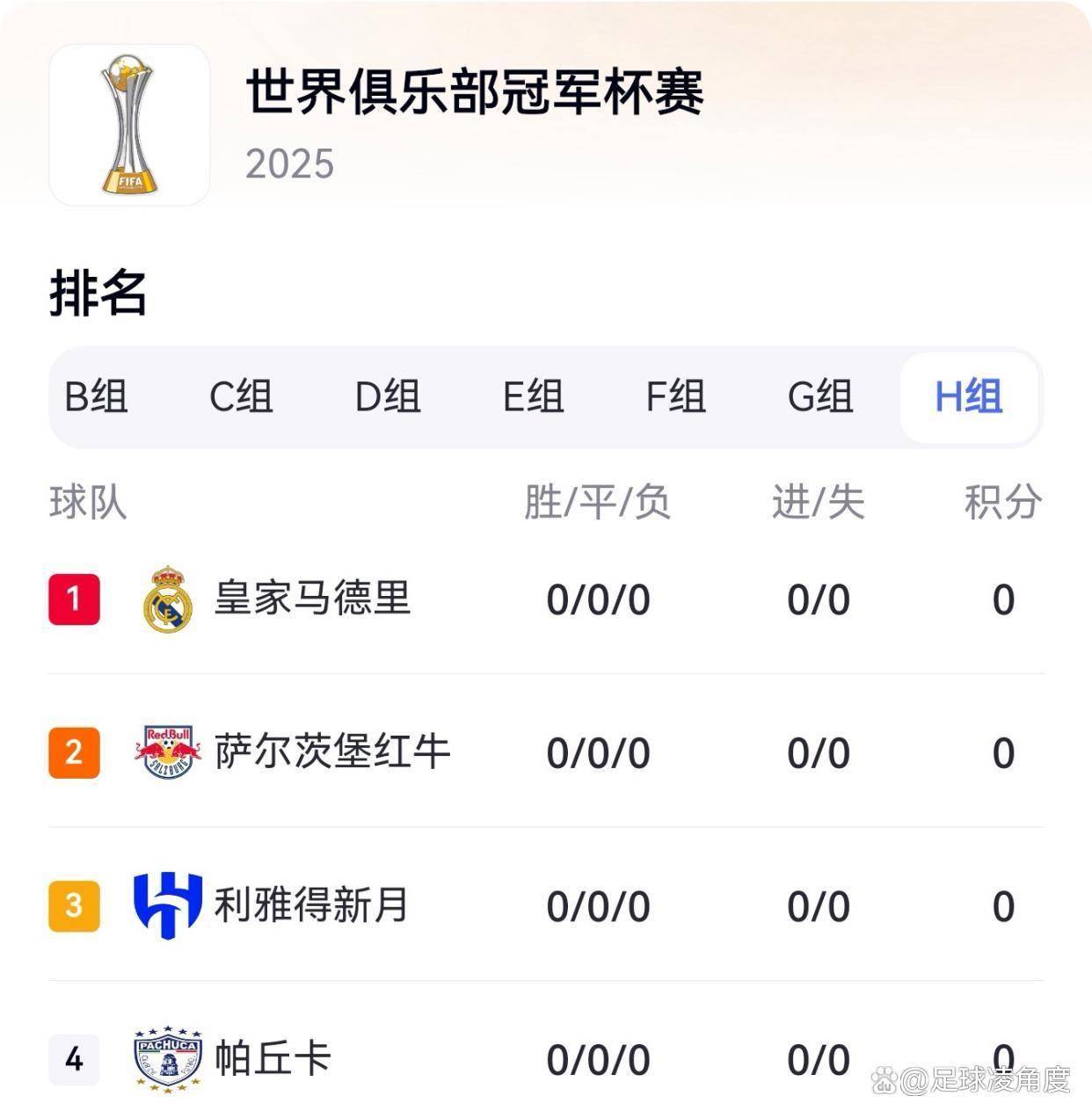Screen dimensions: 1092x1118
Task: Select the E组 tab
Action: [x=533, y=397]
